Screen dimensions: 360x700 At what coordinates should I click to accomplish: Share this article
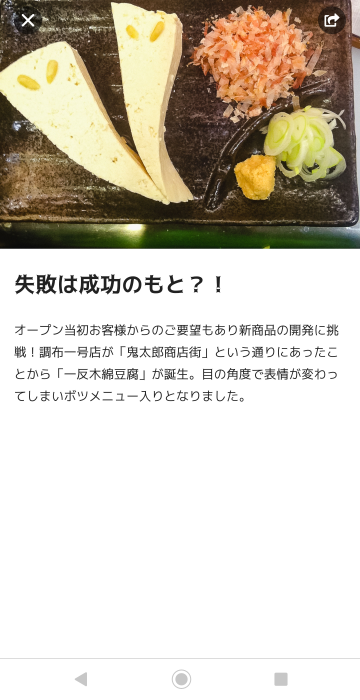pos(331,20)
